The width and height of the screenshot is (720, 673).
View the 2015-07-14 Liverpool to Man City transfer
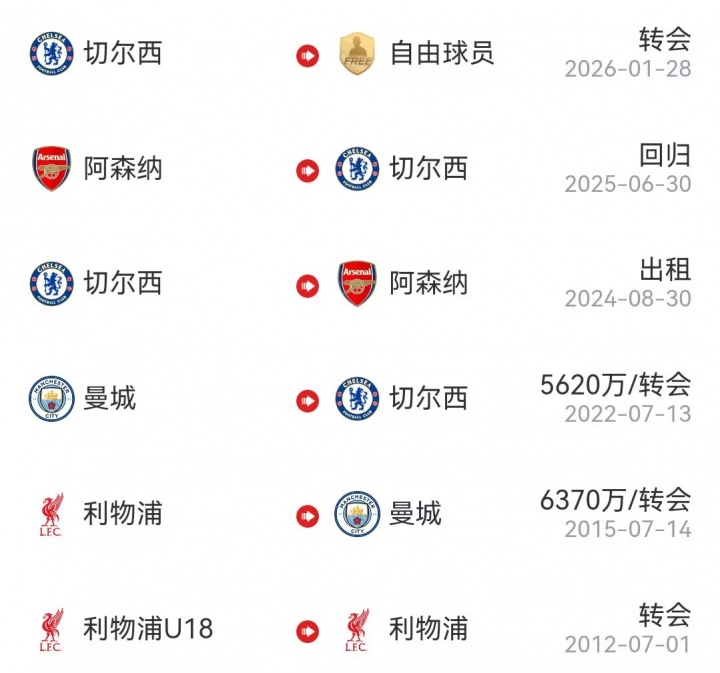coord(360,514)
